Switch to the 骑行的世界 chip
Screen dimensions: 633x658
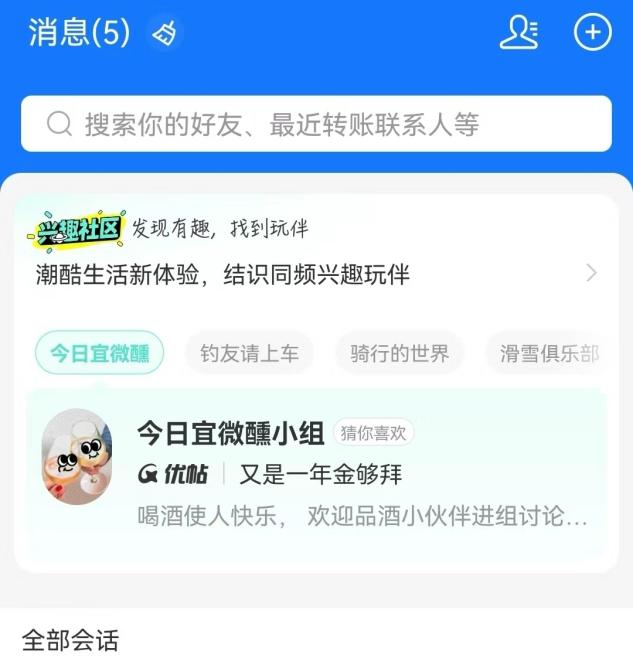(399, 353)
